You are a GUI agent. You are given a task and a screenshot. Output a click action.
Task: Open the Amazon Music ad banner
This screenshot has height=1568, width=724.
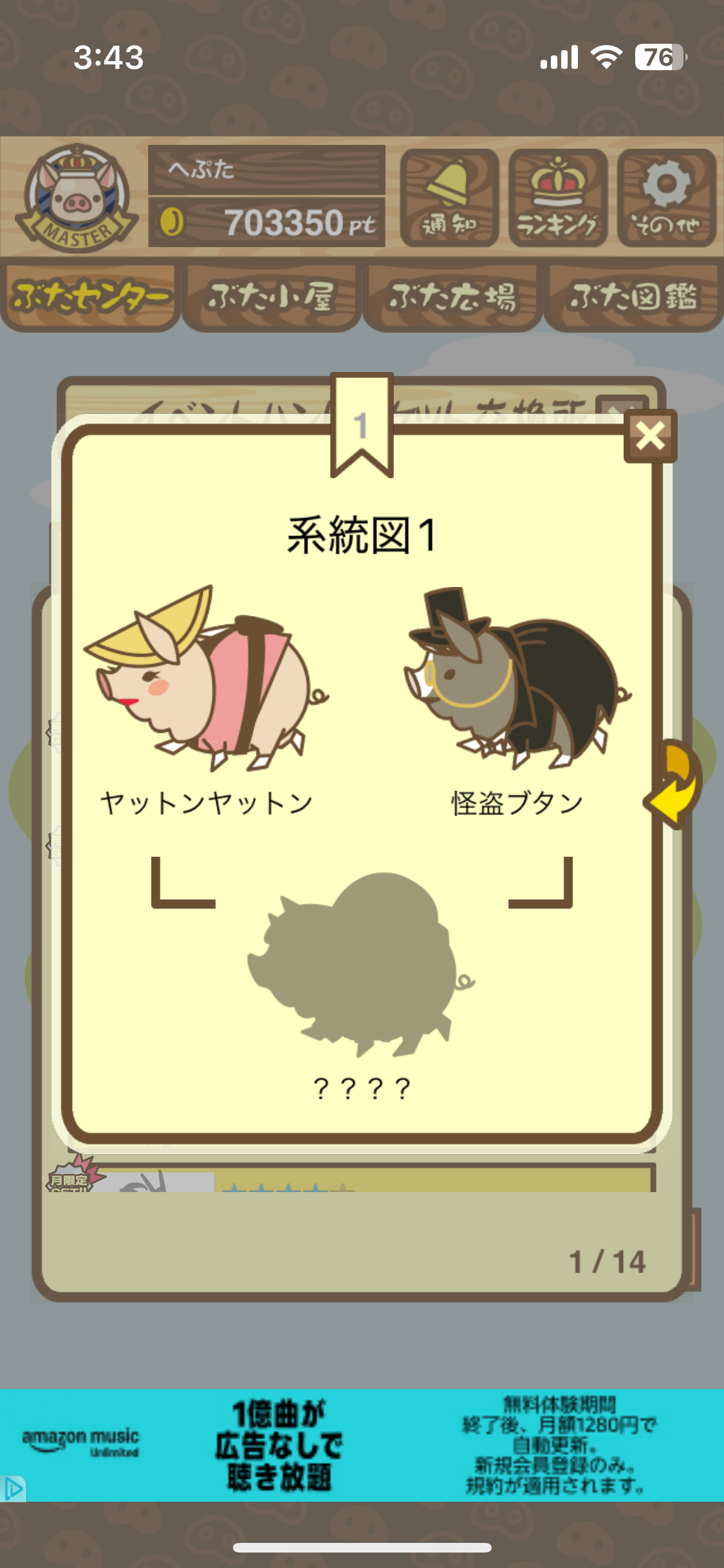pos(362,1445)
